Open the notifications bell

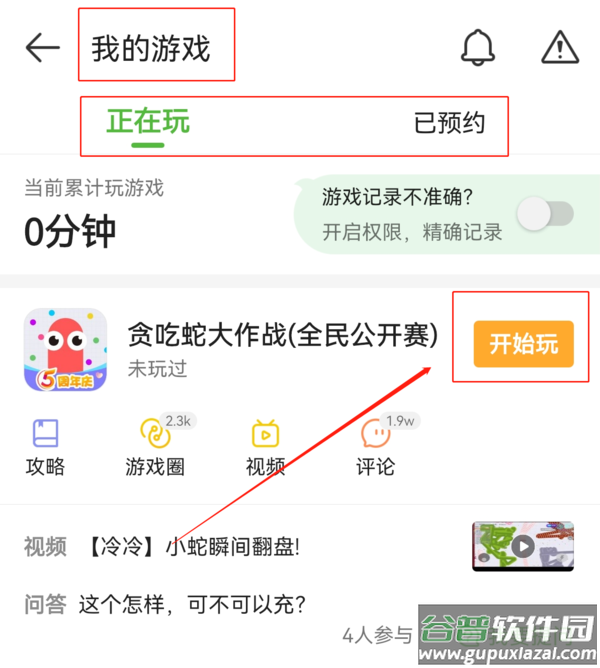pos(477,47)
